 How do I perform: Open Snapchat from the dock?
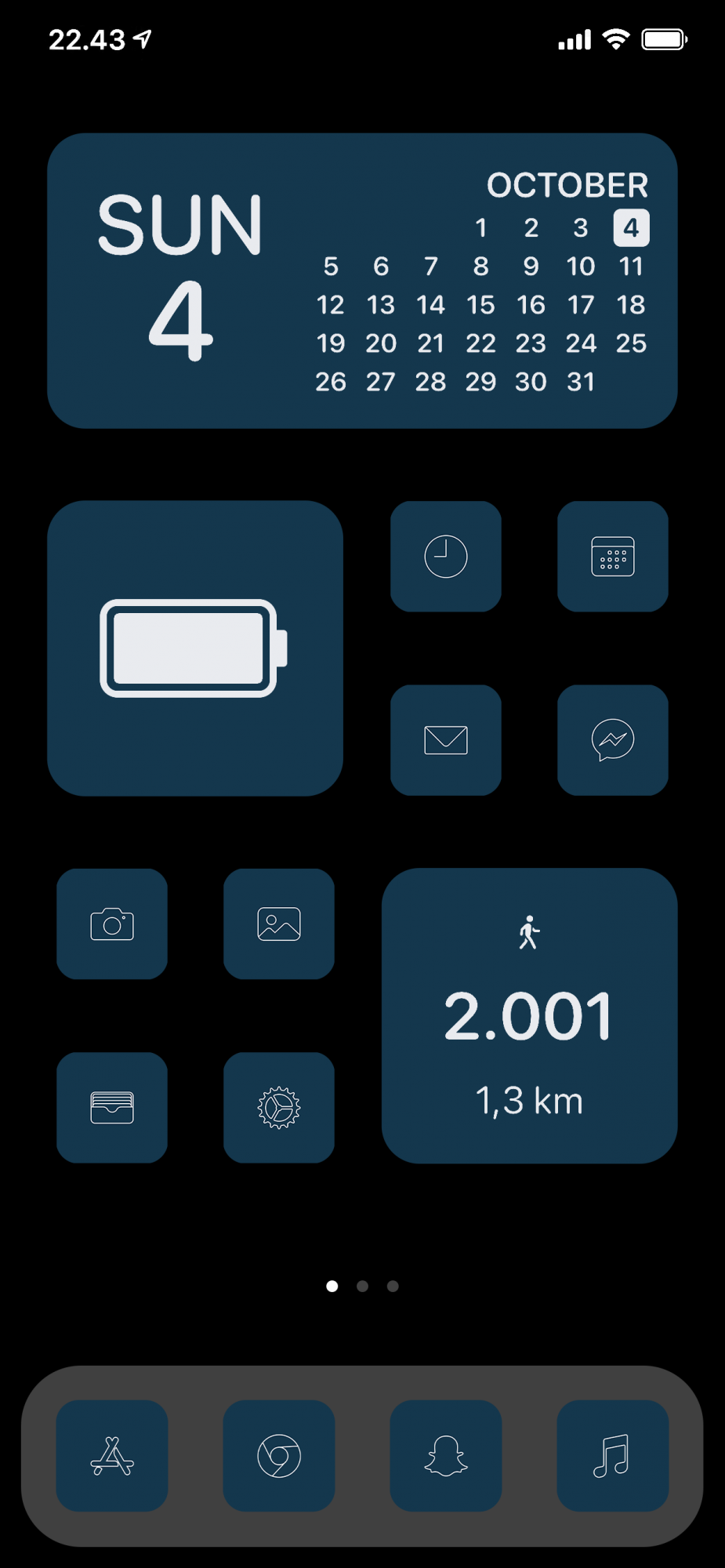tap(446, 1456)
